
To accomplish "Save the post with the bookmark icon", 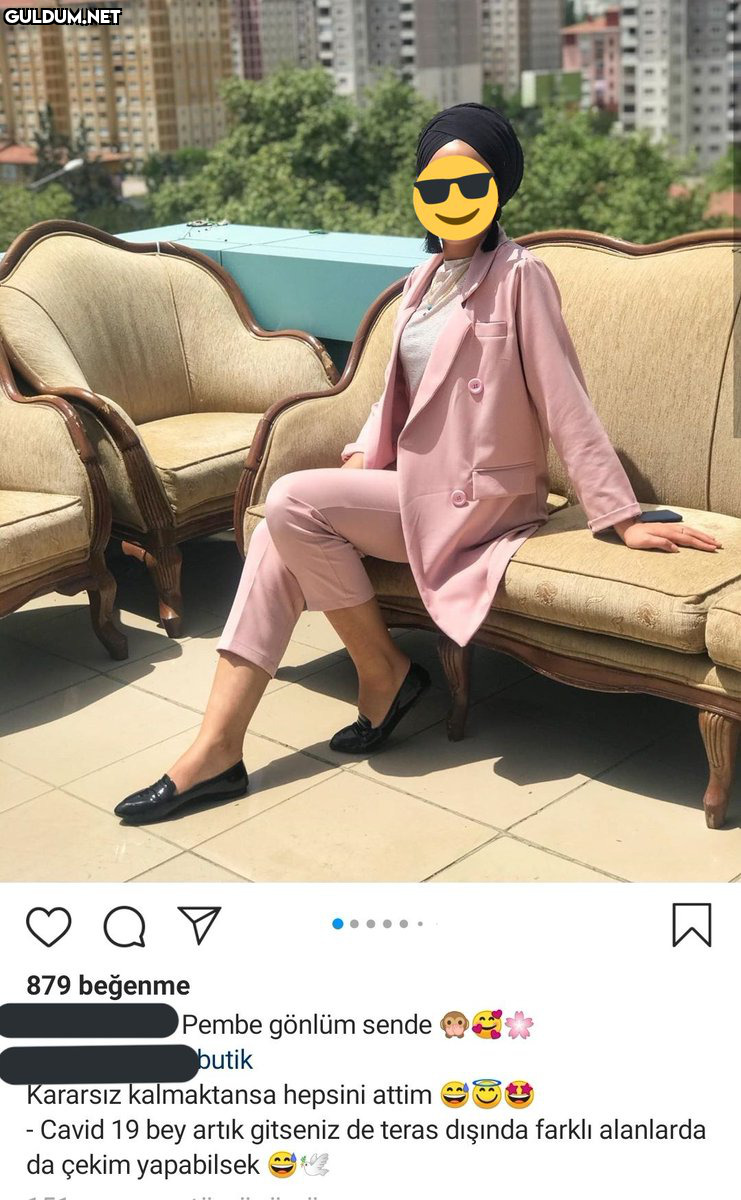I will point(691,925).
